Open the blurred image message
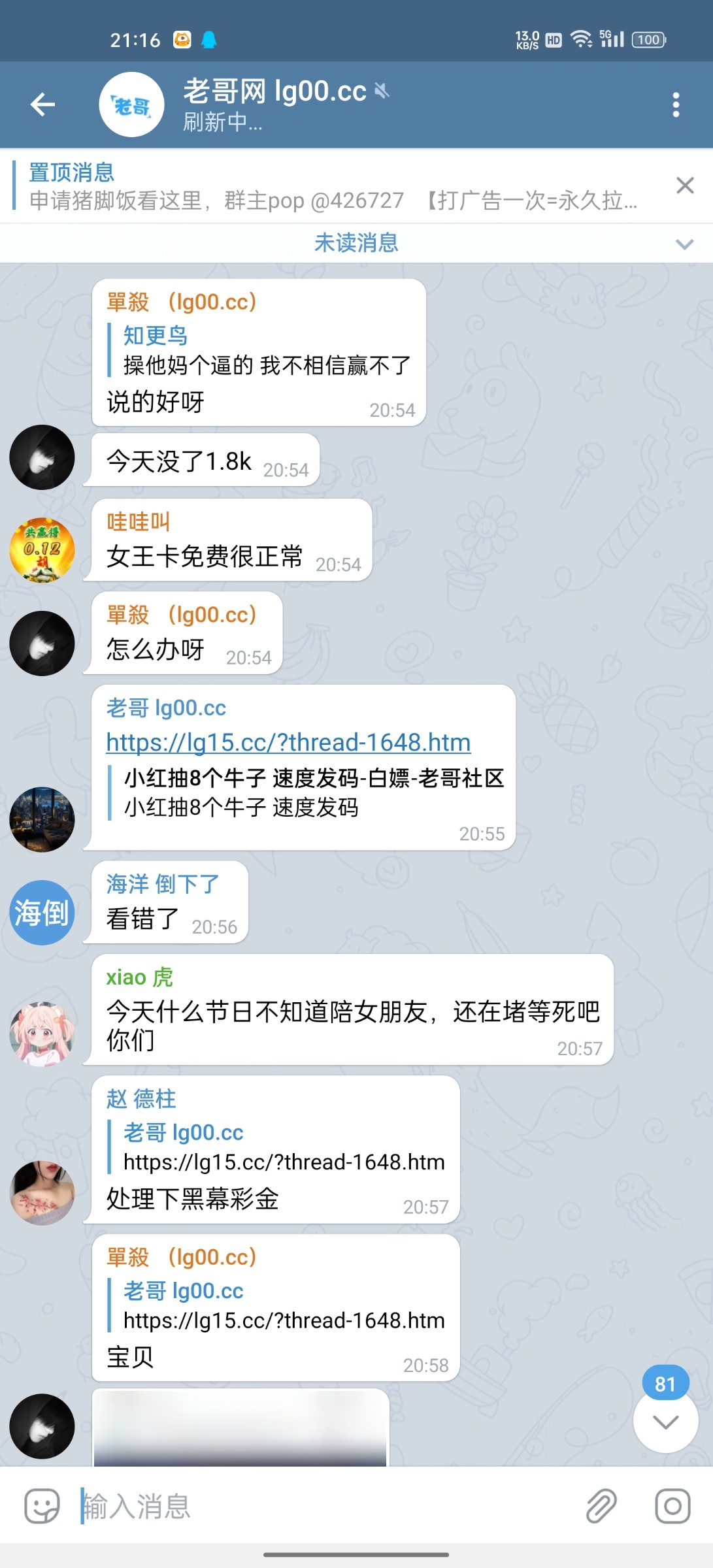The height and width of the screenshot is (1568, 713). [240, 1428]
